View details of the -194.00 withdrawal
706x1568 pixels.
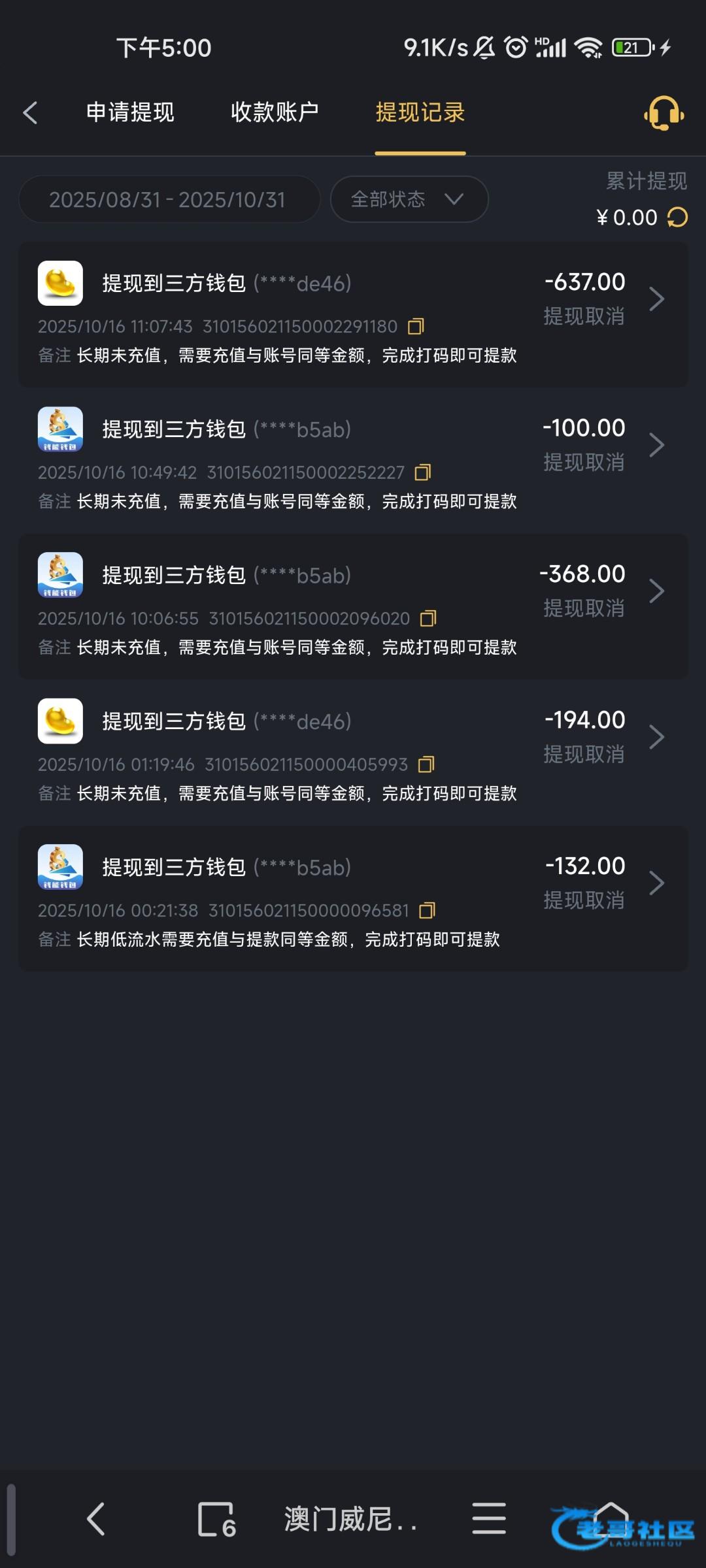coord(656,737)
